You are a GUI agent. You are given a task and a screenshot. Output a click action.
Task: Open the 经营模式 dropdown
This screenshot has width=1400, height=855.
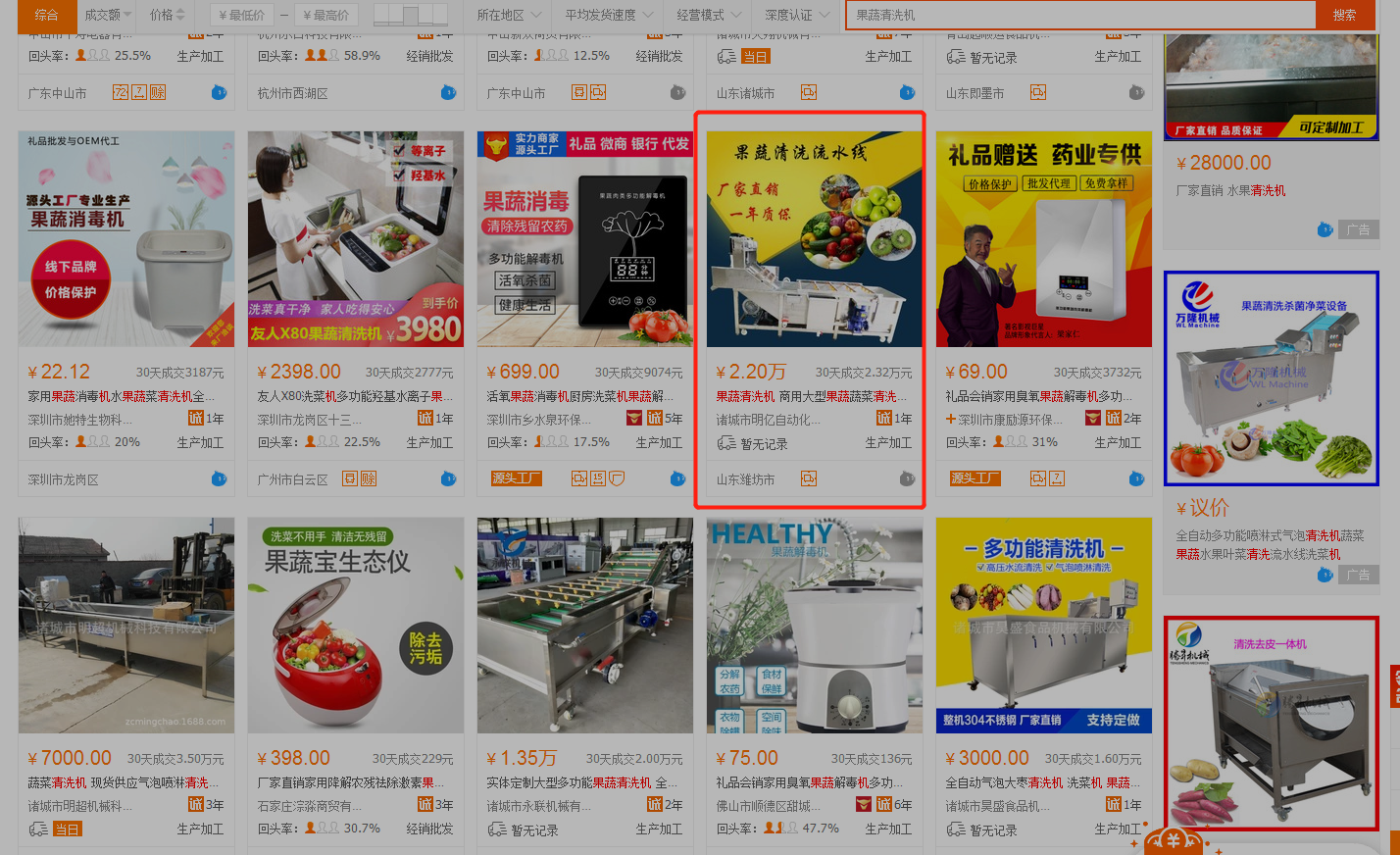click(708, 15)
